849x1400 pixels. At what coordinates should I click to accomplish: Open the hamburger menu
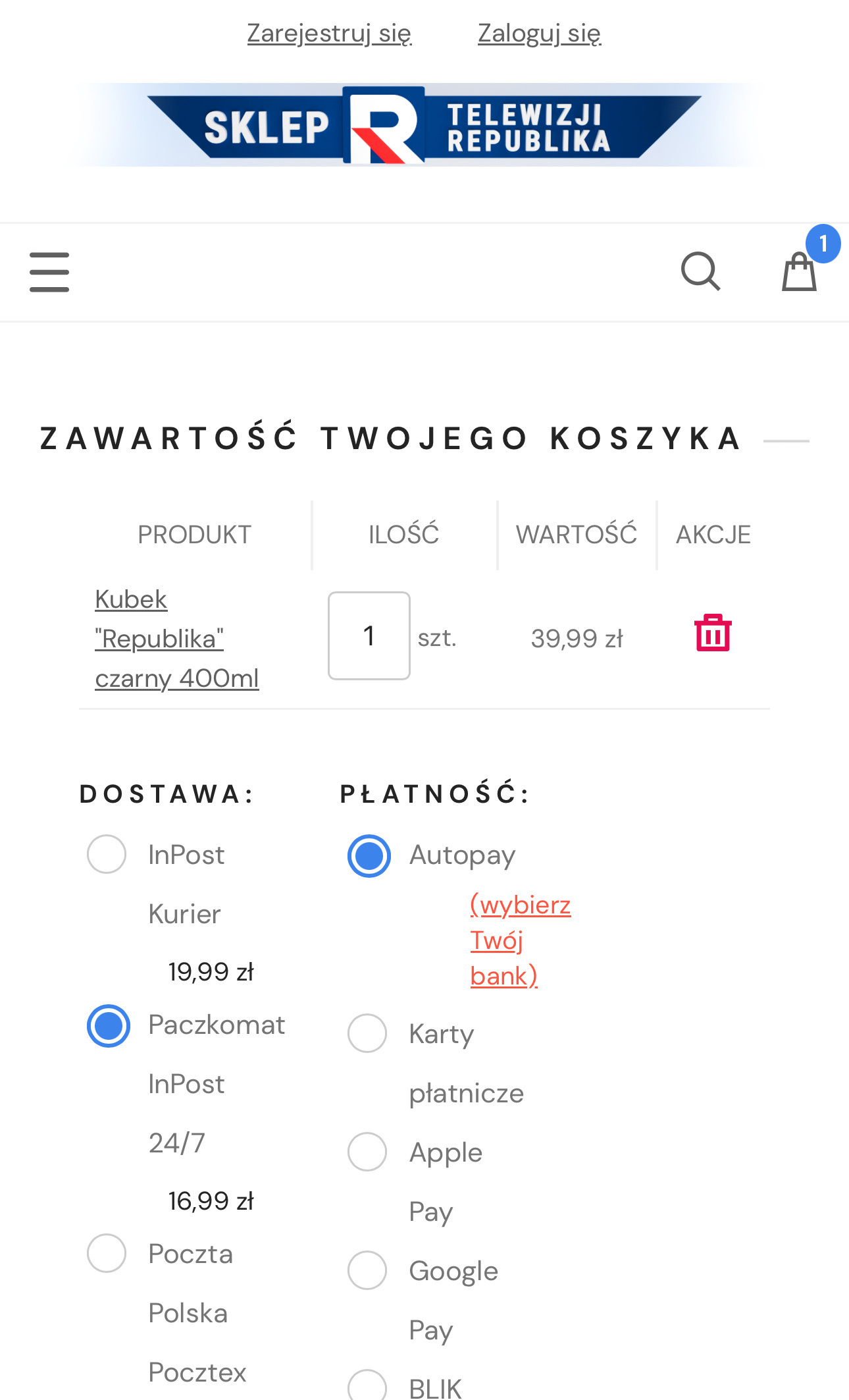49,272
